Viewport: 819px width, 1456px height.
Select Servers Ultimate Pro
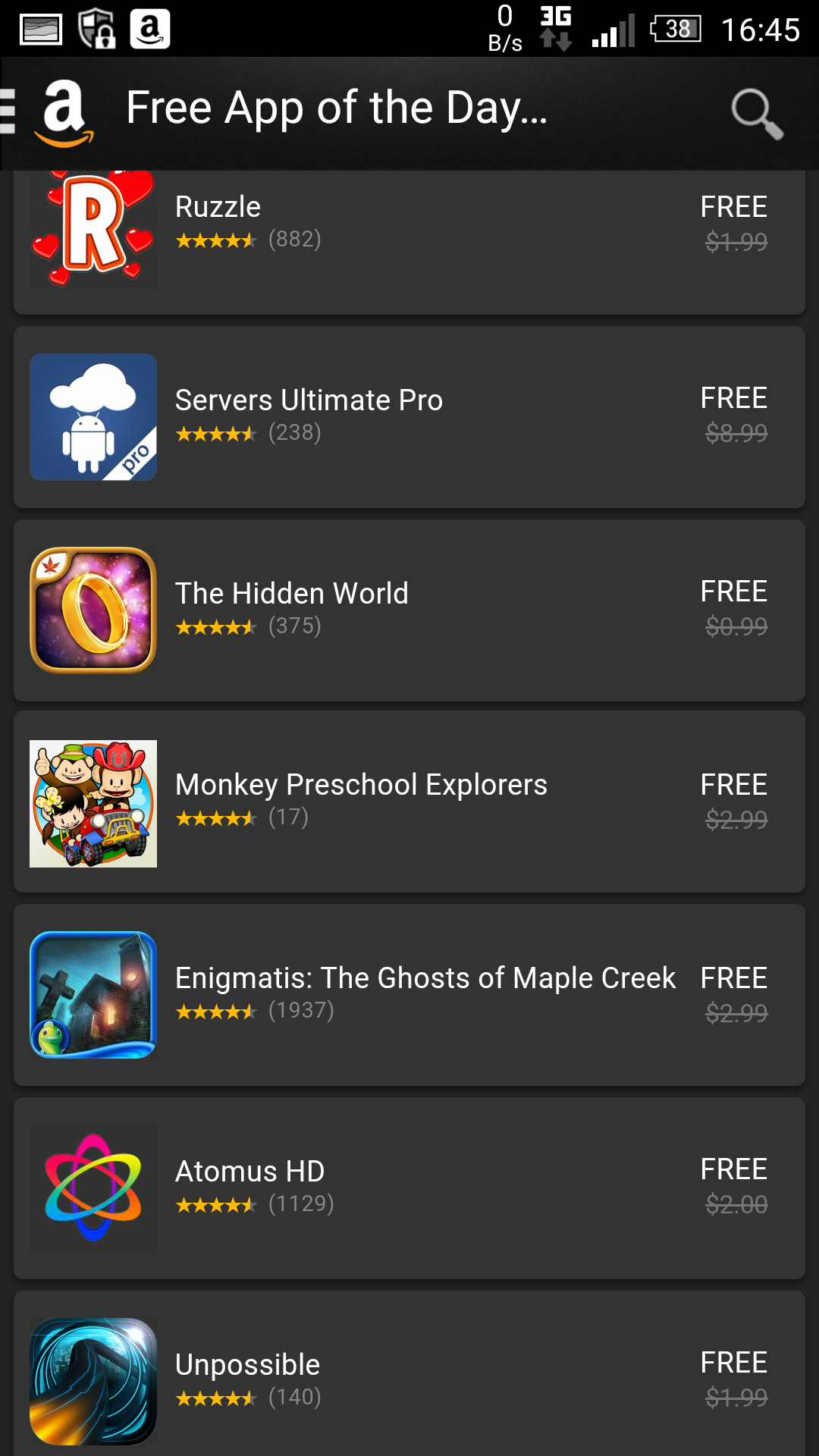click(409, 417)
